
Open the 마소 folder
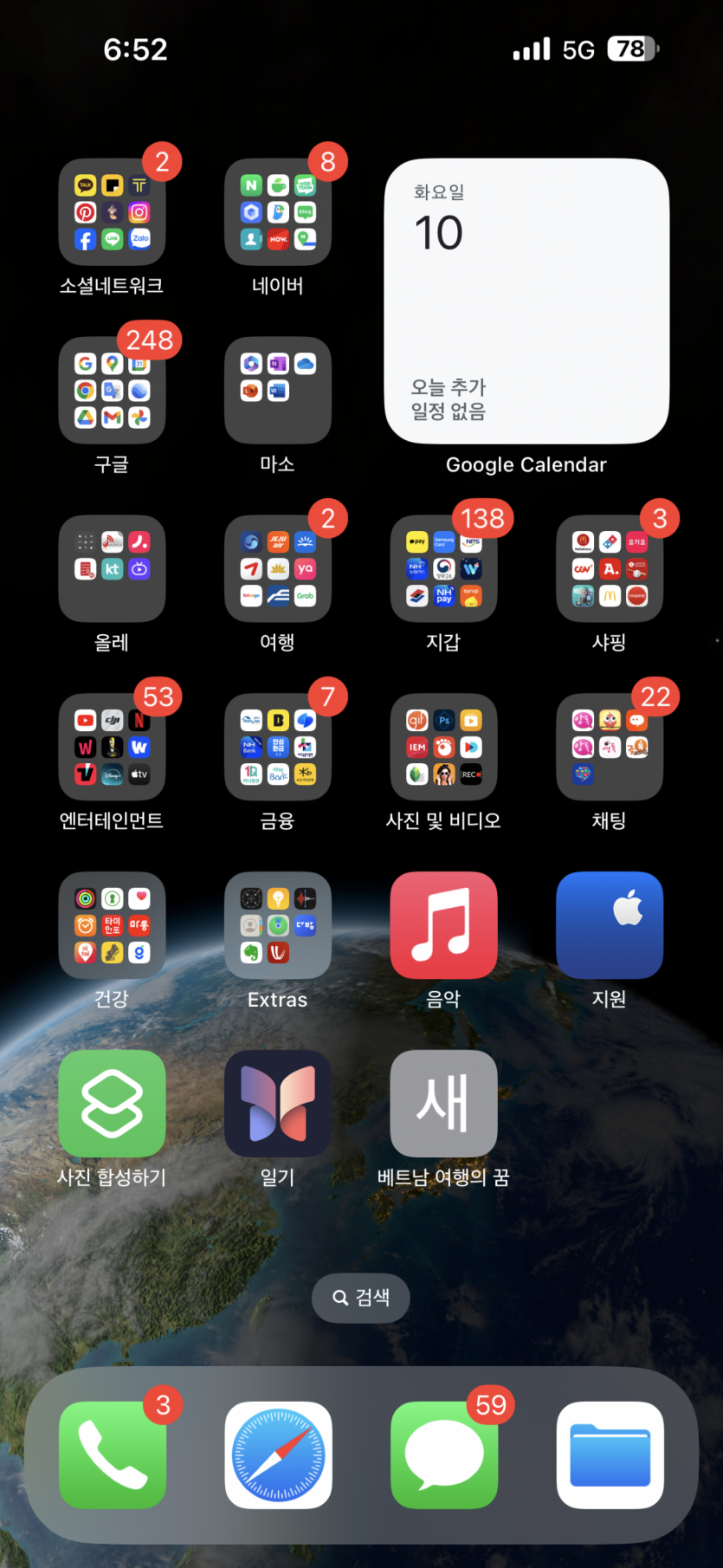[x=277, y=391]
